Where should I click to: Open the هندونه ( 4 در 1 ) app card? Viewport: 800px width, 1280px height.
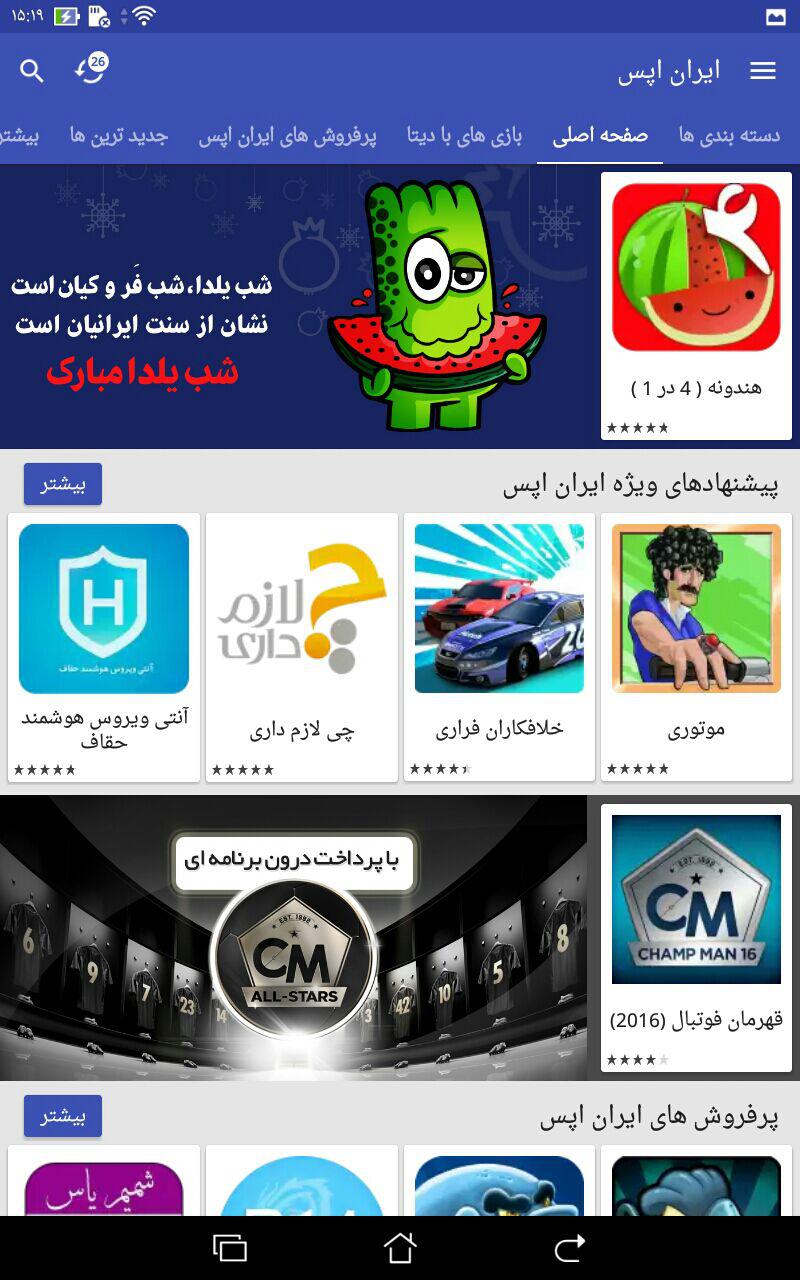tap(696, 306)
